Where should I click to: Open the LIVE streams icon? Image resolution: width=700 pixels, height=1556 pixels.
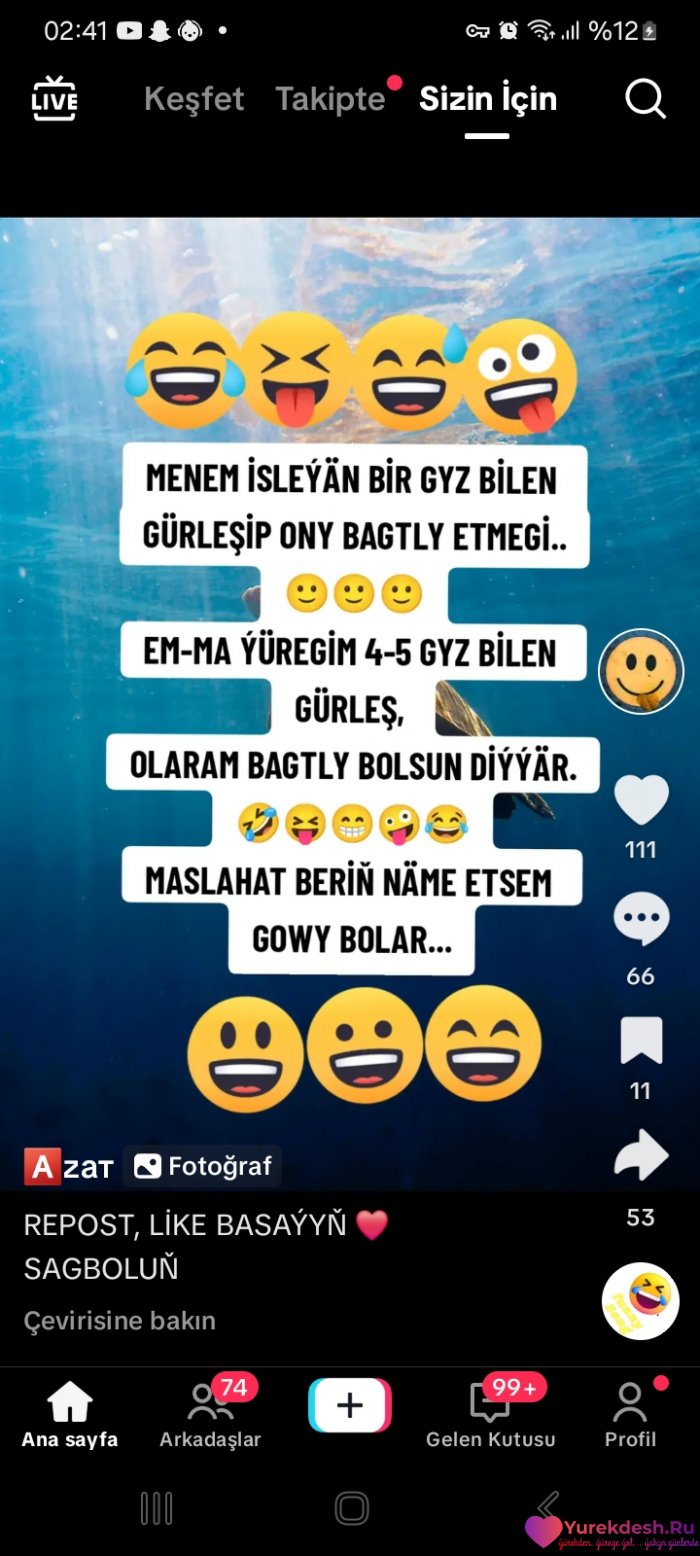pos(54,99)
